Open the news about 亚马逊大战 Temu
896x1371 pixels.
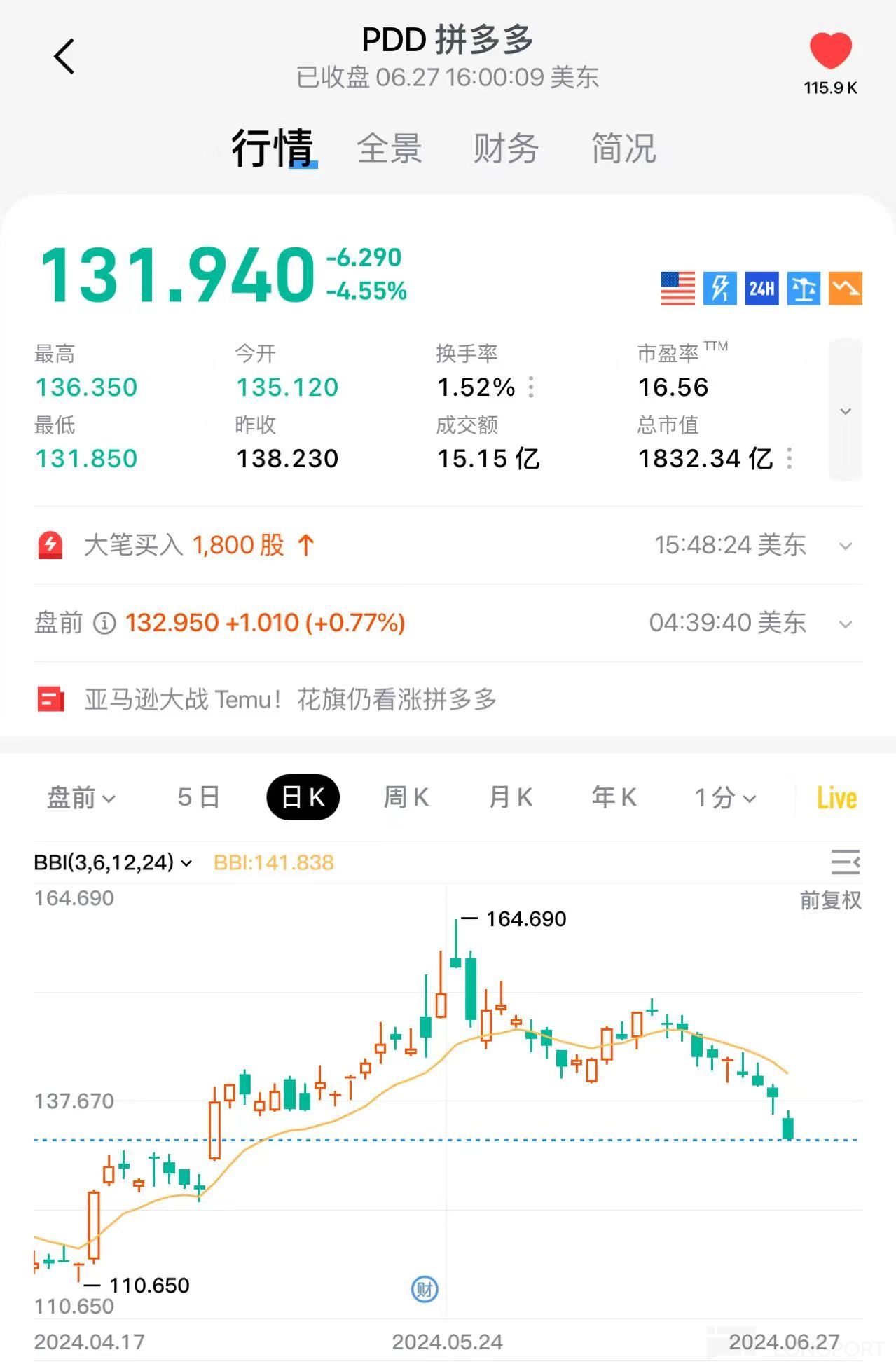coord(290,699)
